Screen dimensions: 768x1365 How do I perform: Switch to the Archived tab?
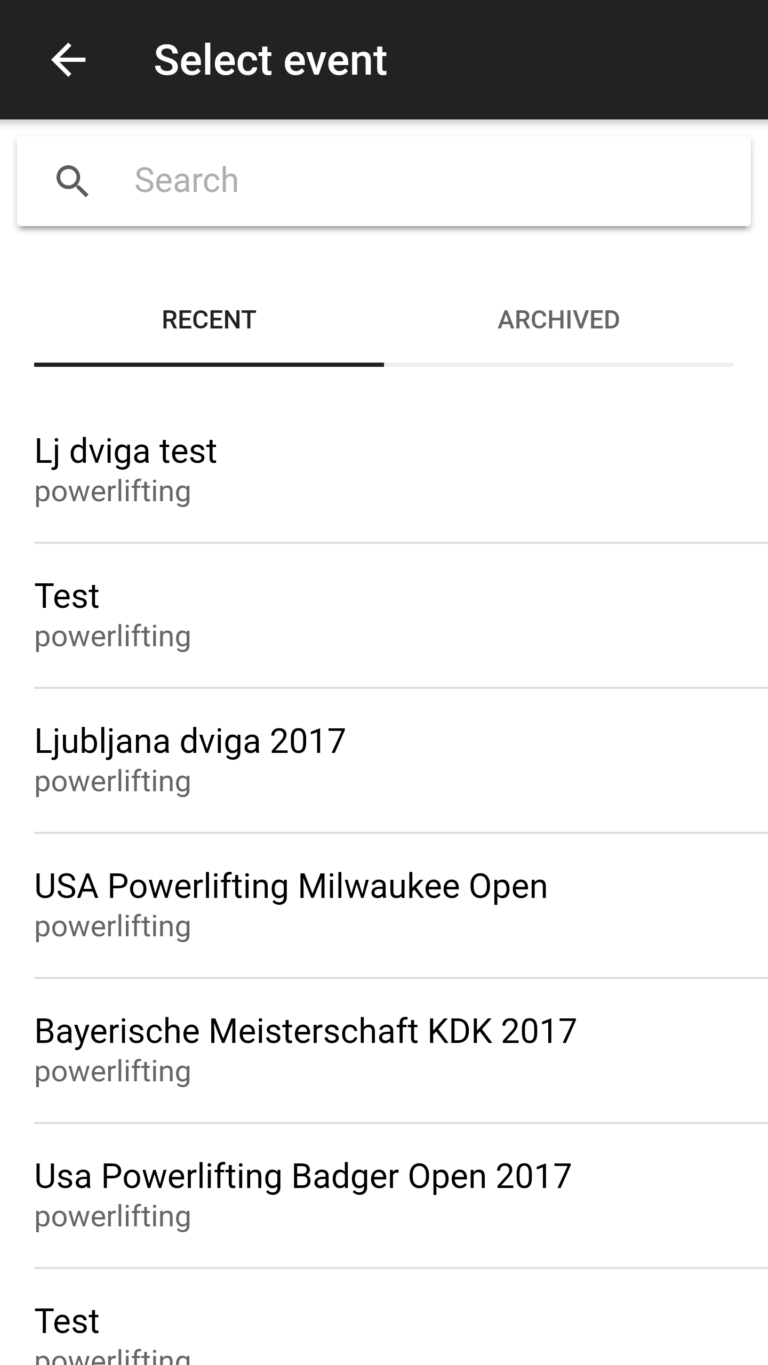(559, 320)
